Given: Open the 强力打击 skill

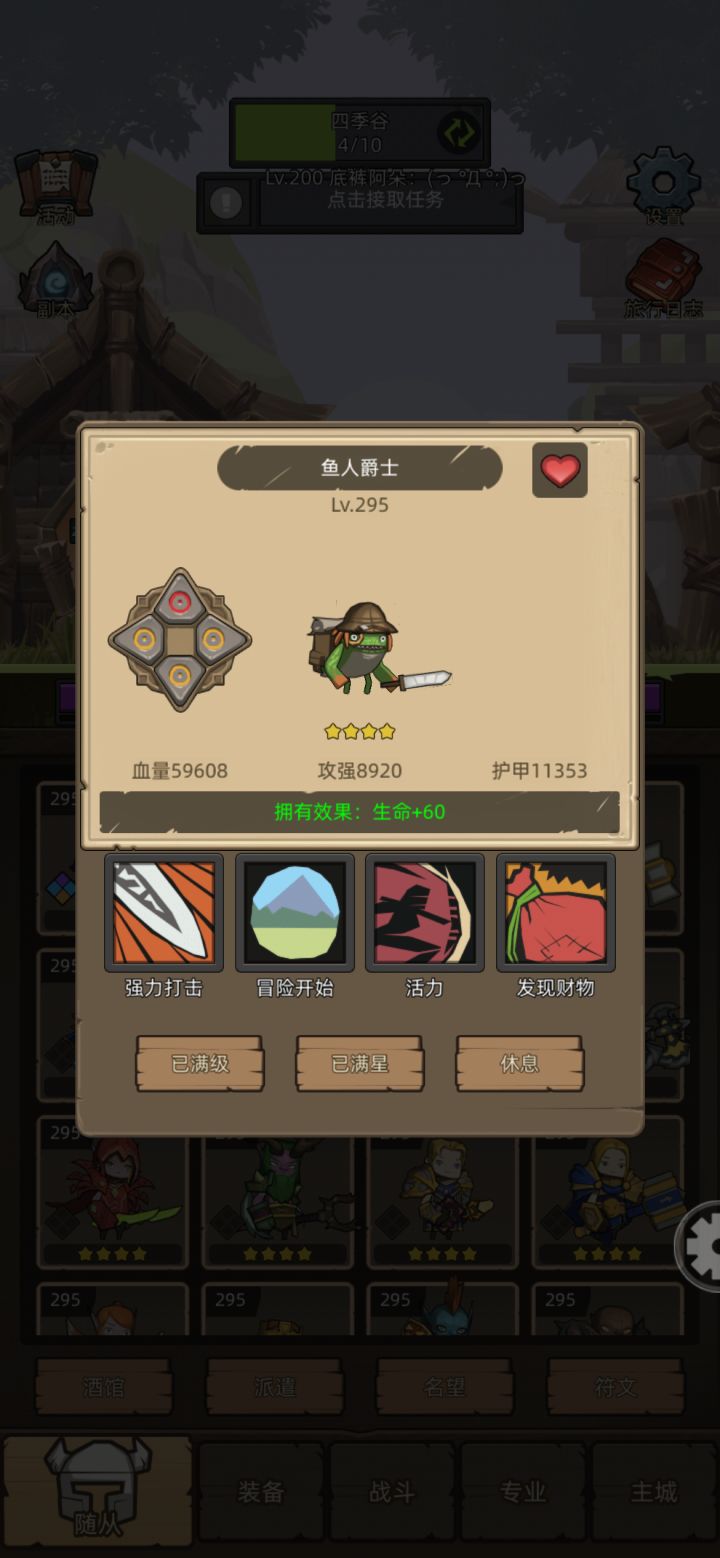Looking at the screenshot, I should (164, 912).
